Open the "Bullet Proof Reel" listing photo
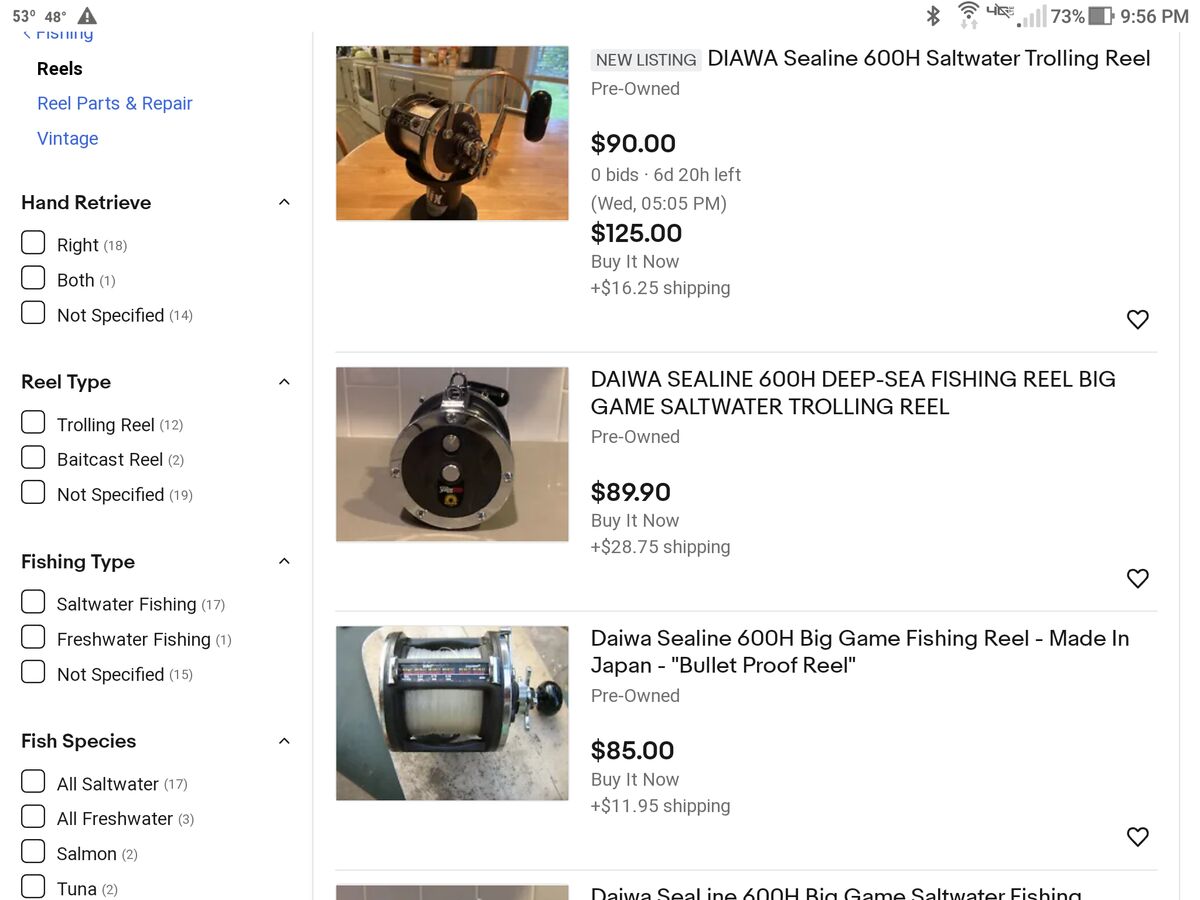 click(x=452, y=713)
